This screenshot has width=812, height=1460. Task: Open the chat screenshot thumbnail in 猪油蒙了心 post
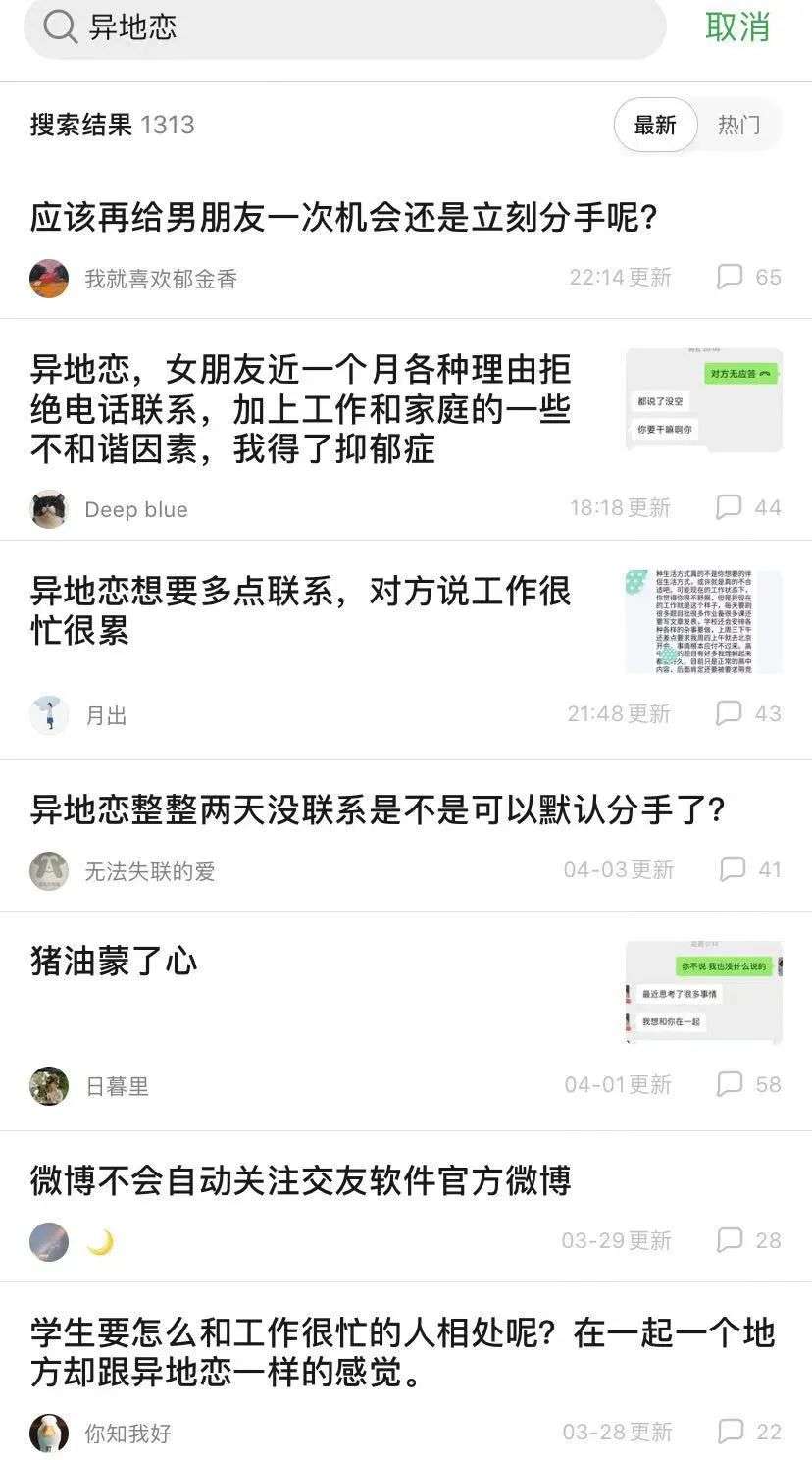point(703,992)
